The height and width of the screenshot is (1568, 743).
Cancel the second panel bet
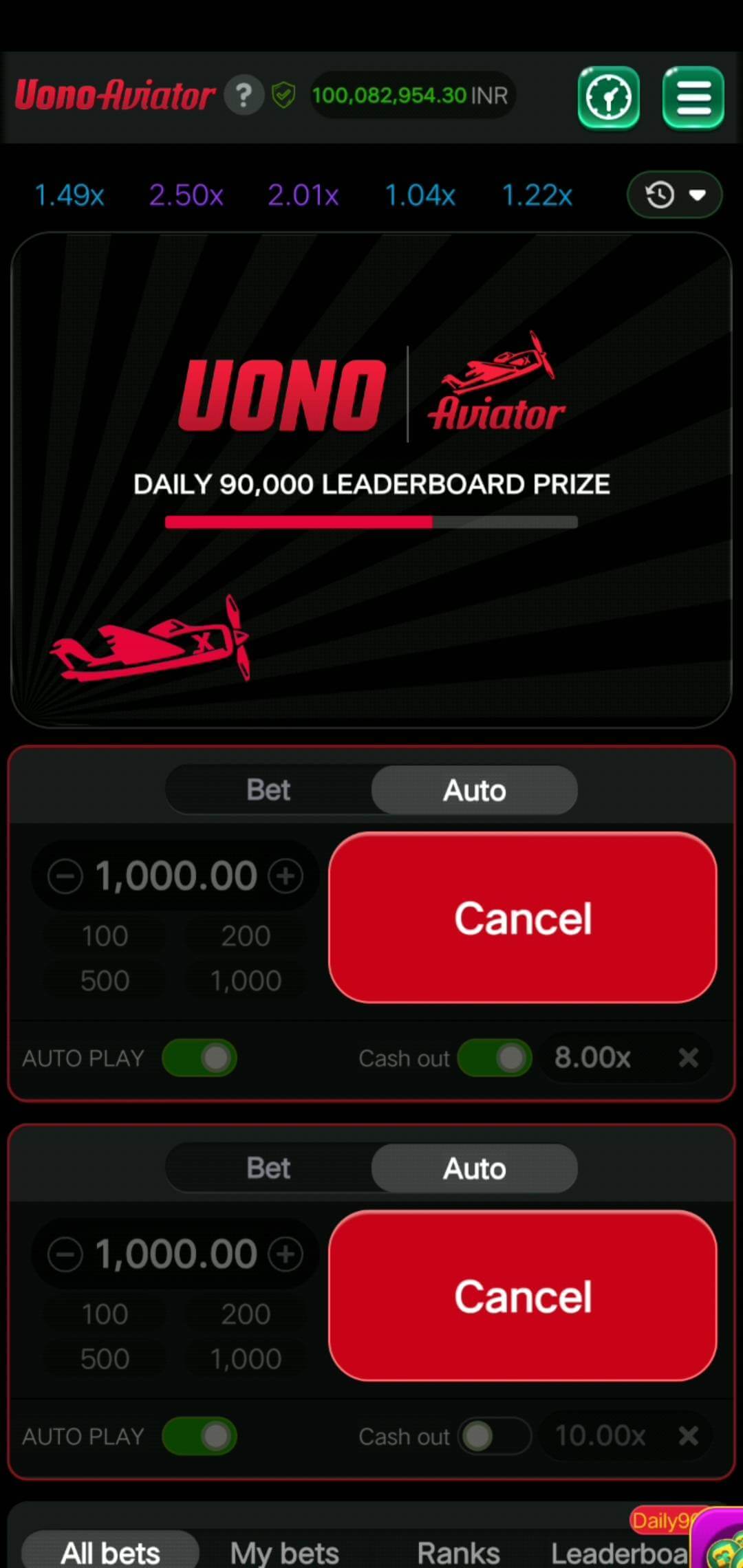523,1296
